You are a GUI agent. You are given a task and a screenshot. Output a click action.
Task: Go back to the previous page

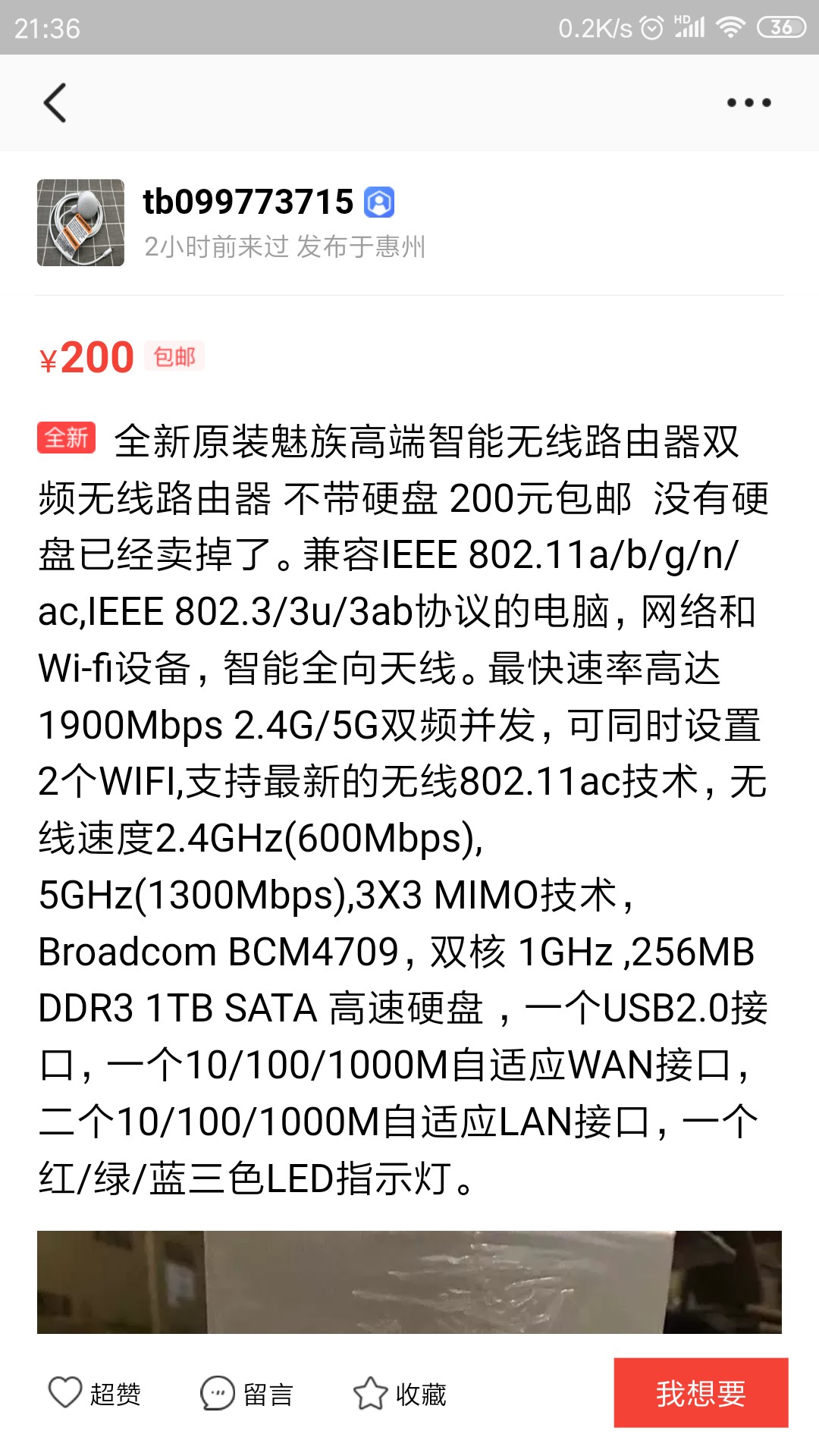tap(55, 103)
